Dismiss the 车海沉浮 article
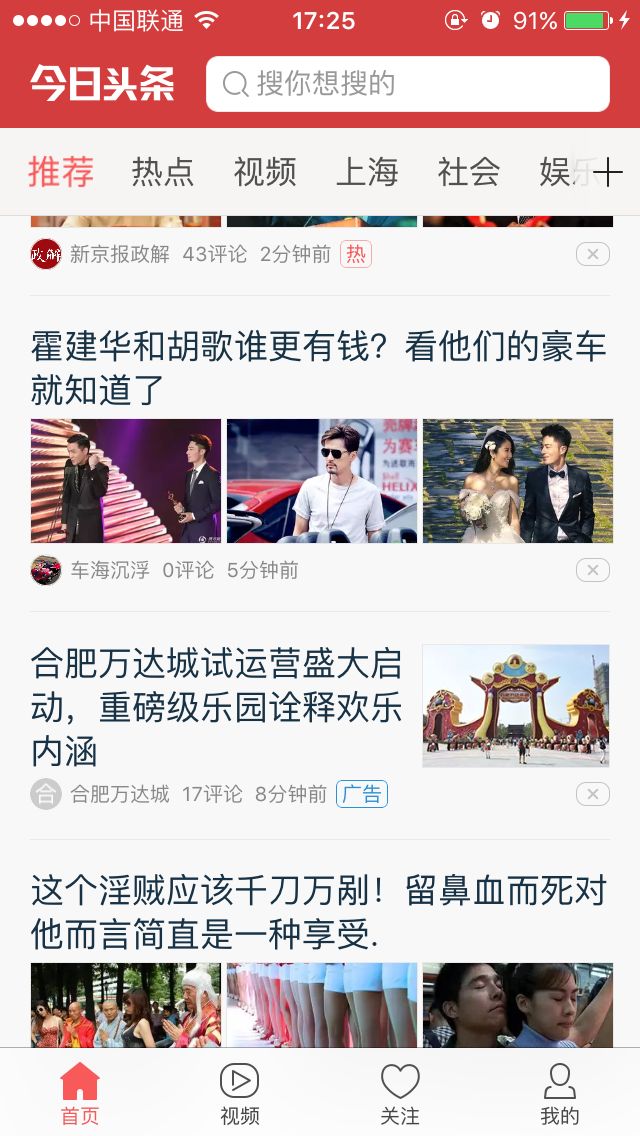Image resolution: width=640 pixels, height=1136 pixels. coord(592,571)
